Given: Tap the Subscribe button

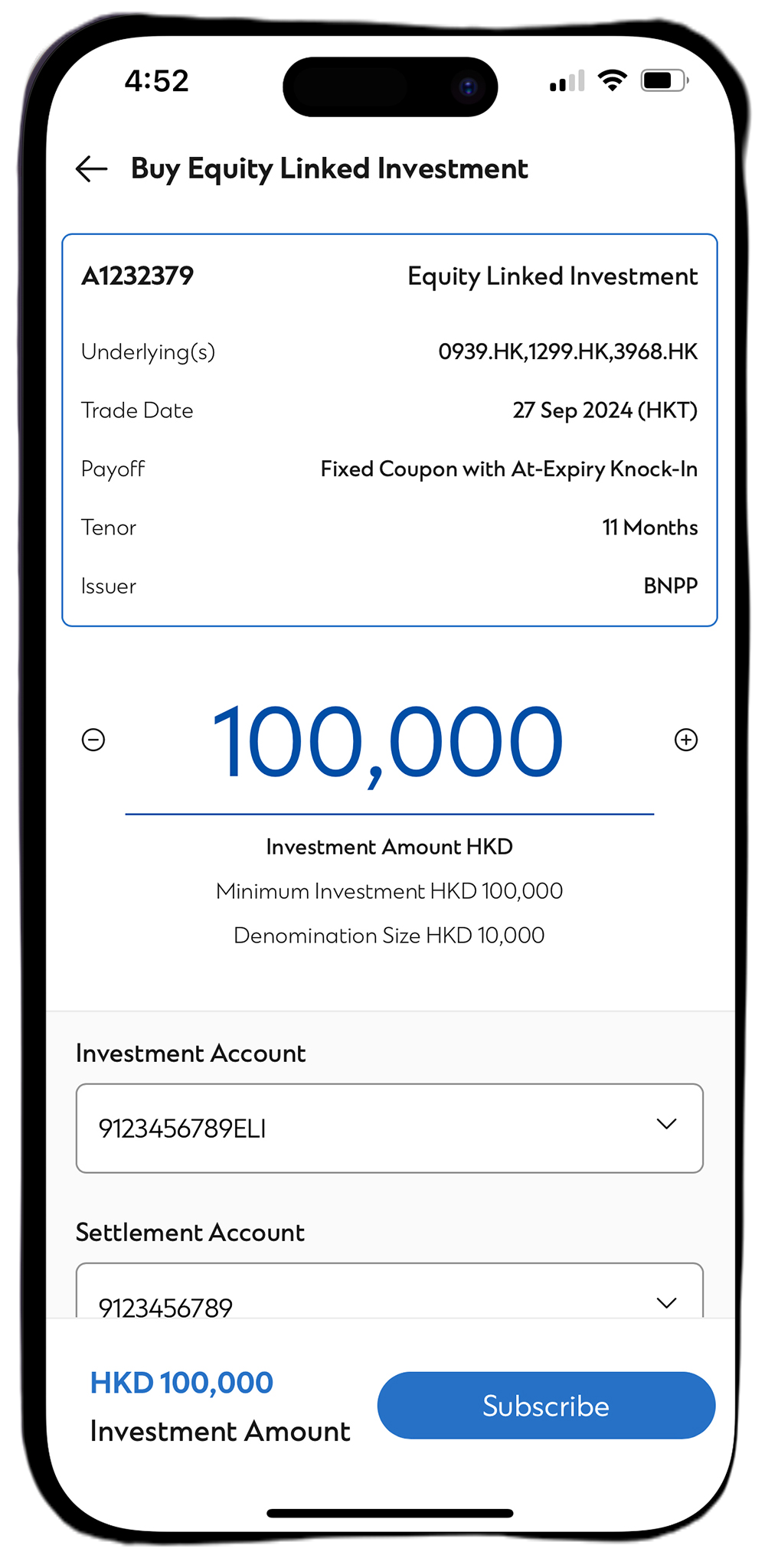Looking at the screenshot, I should pos(546,1406).
